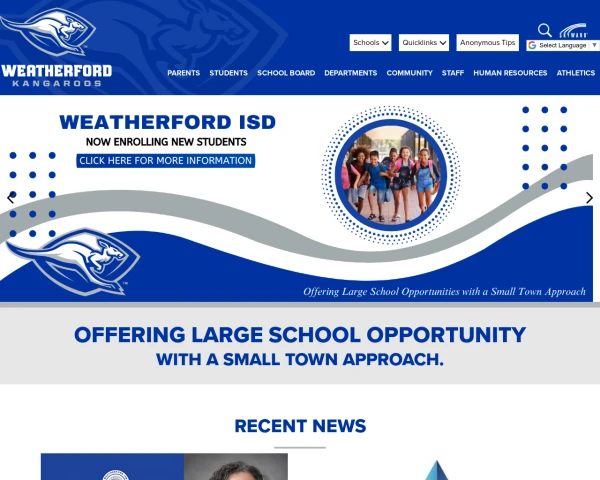600x480 pixels.
Task: Go to Human Resources
Action: 510,73
